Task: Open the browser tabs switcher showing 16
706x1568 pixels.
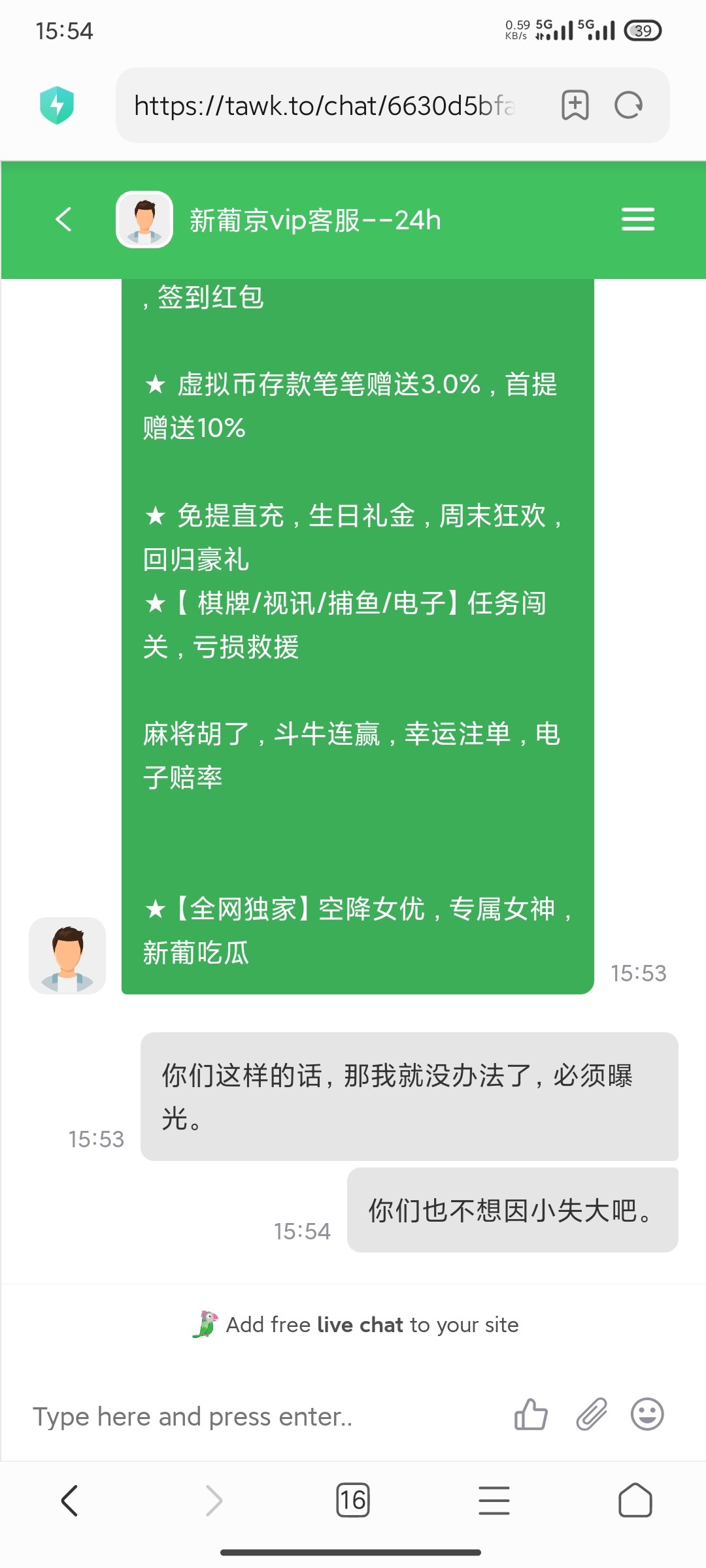Action: tap(352, 1500)
